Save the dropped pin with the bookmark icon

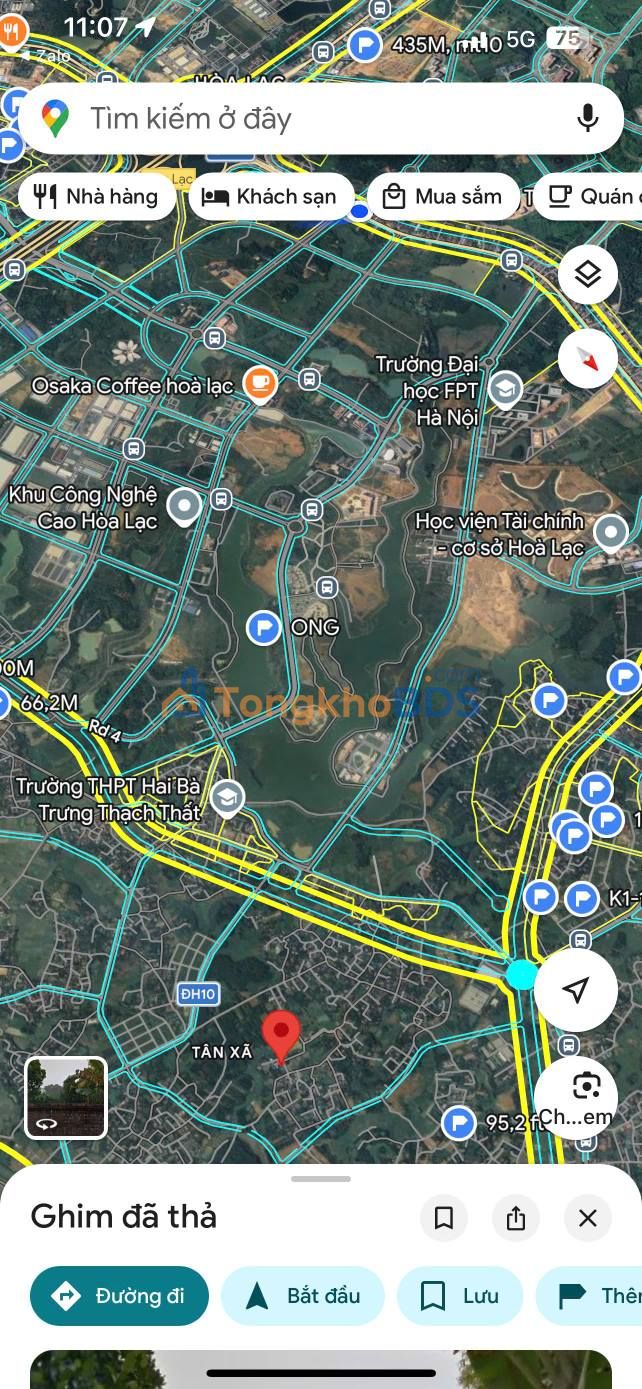pos(444,1217)
